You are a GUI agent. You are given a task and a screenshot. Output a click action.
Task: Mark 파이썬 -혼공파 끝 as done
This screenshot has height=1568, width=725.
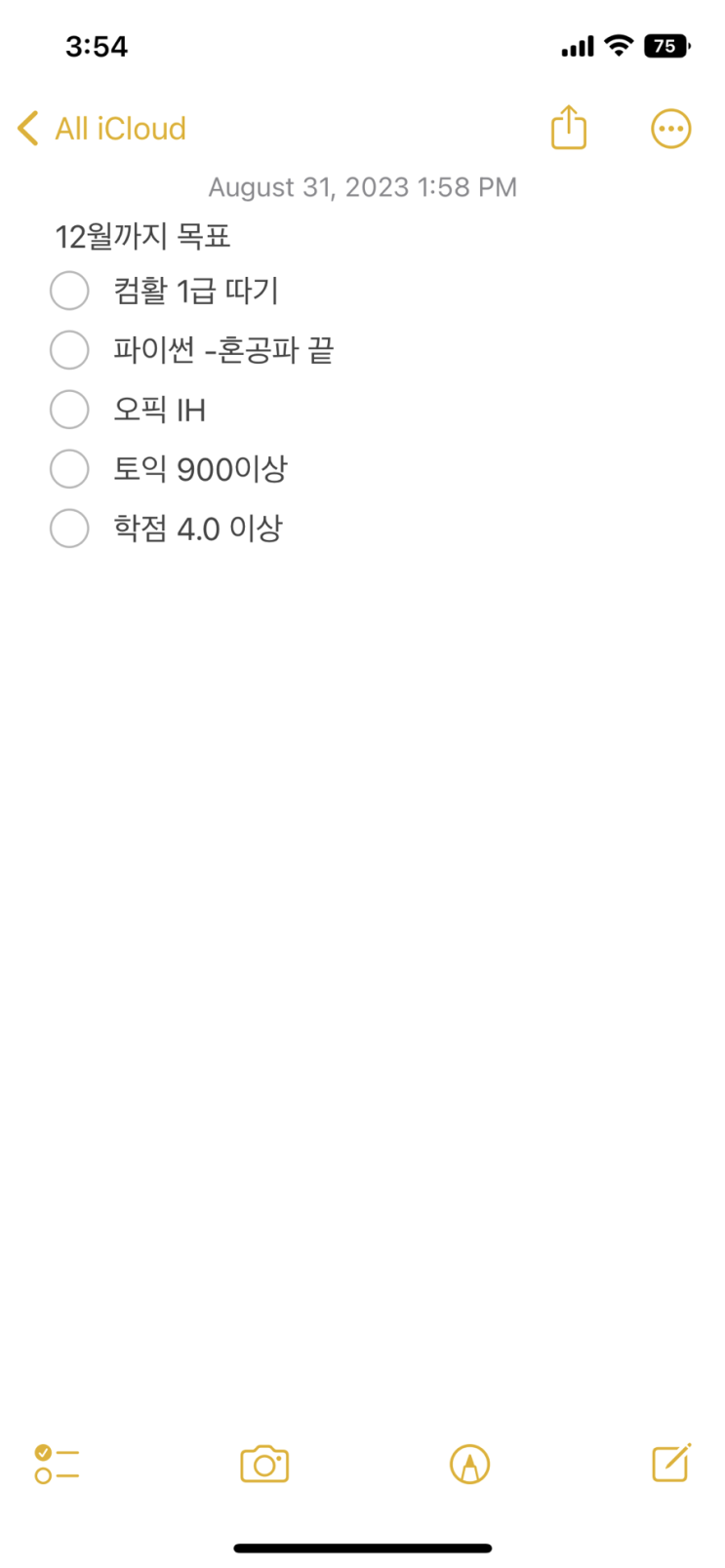[x=69, y=350]
